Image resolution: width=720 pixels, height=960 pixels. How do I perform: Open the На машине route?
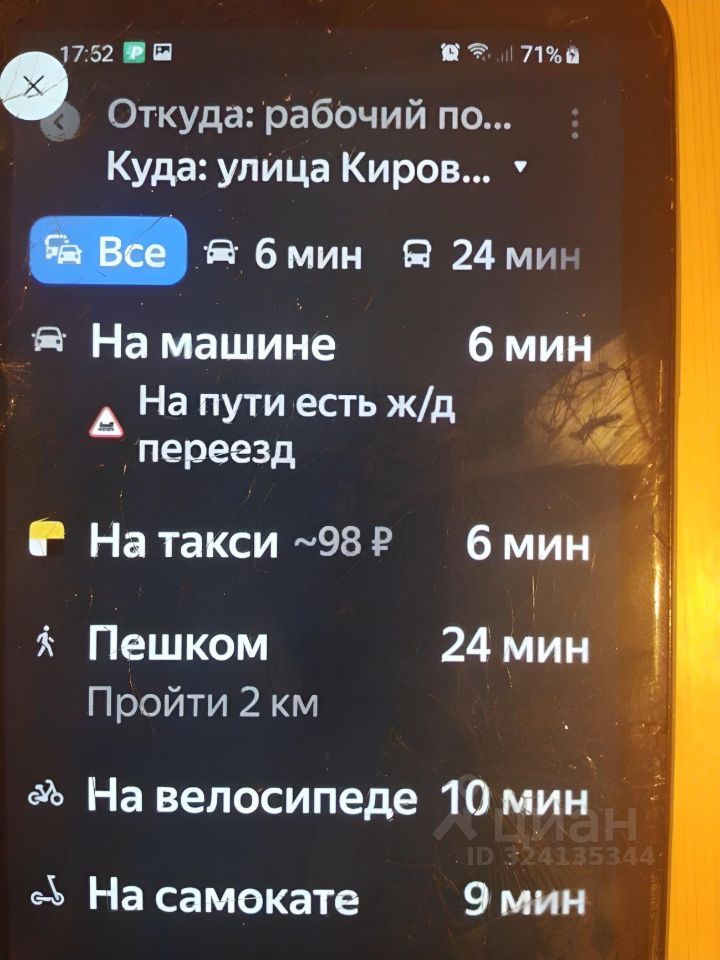coord(310,345)
